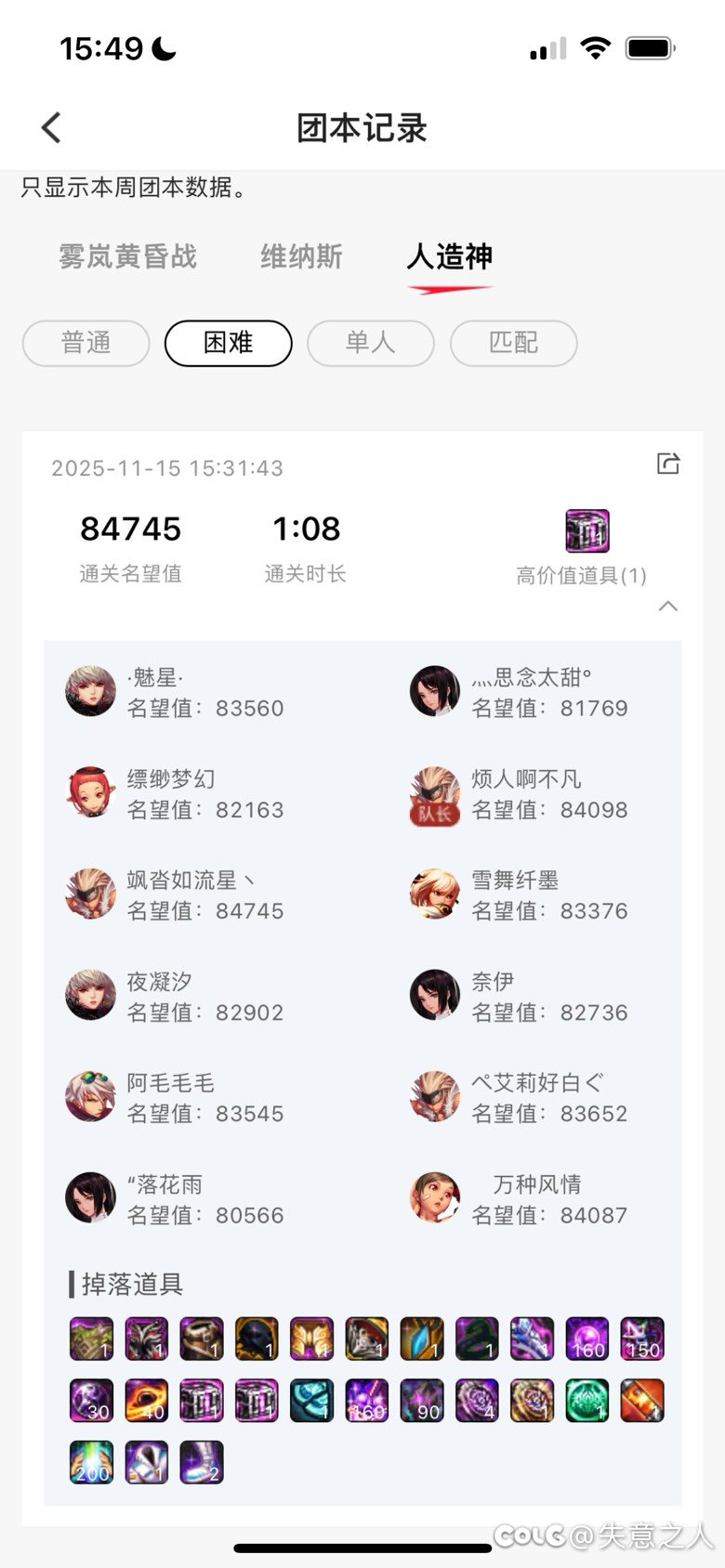The width and height of the screenshot is (725, 1568).
Task: Share this raid record
Action: tap(668, 463)
